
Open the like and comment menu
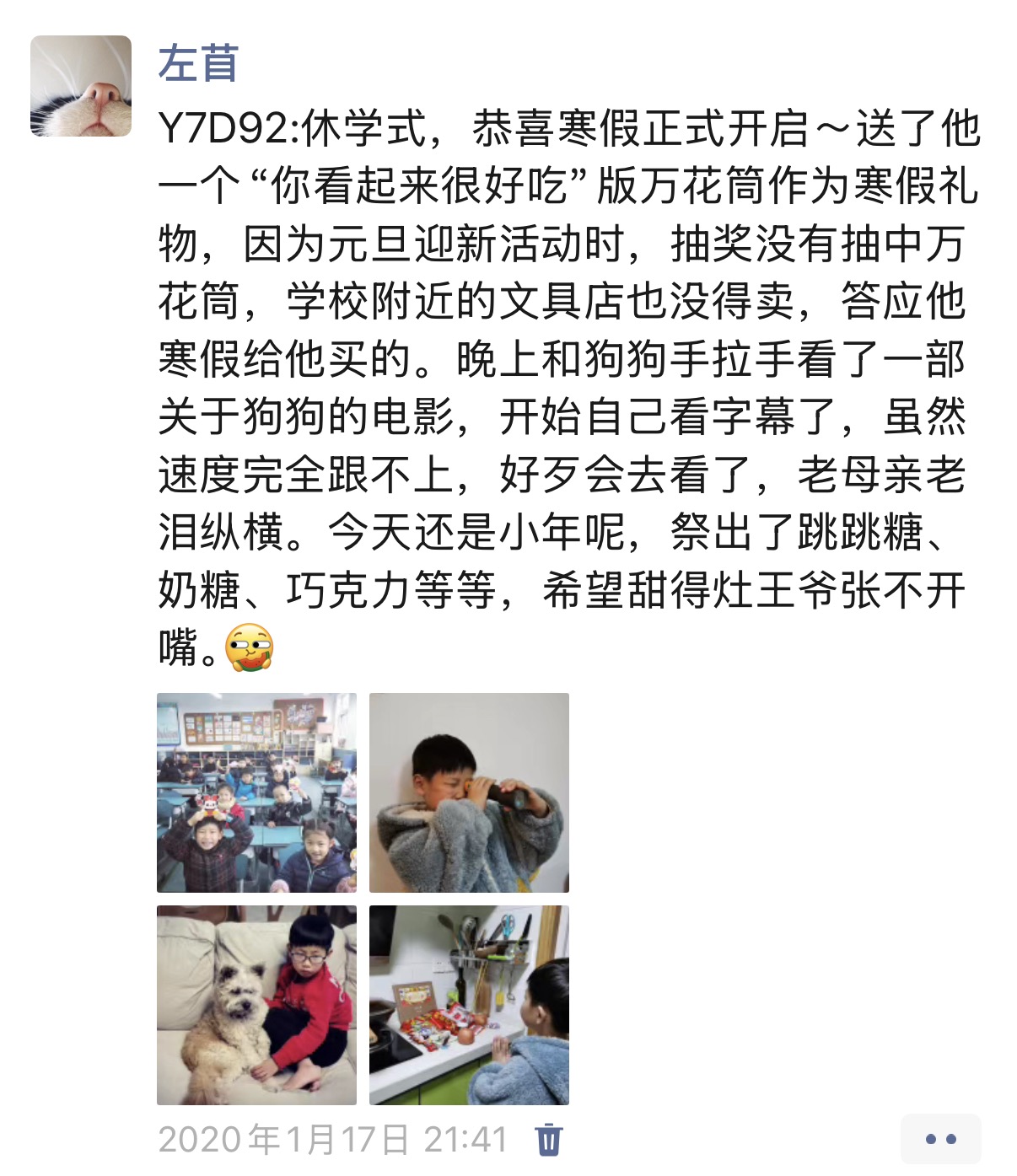coord(940,1139)
